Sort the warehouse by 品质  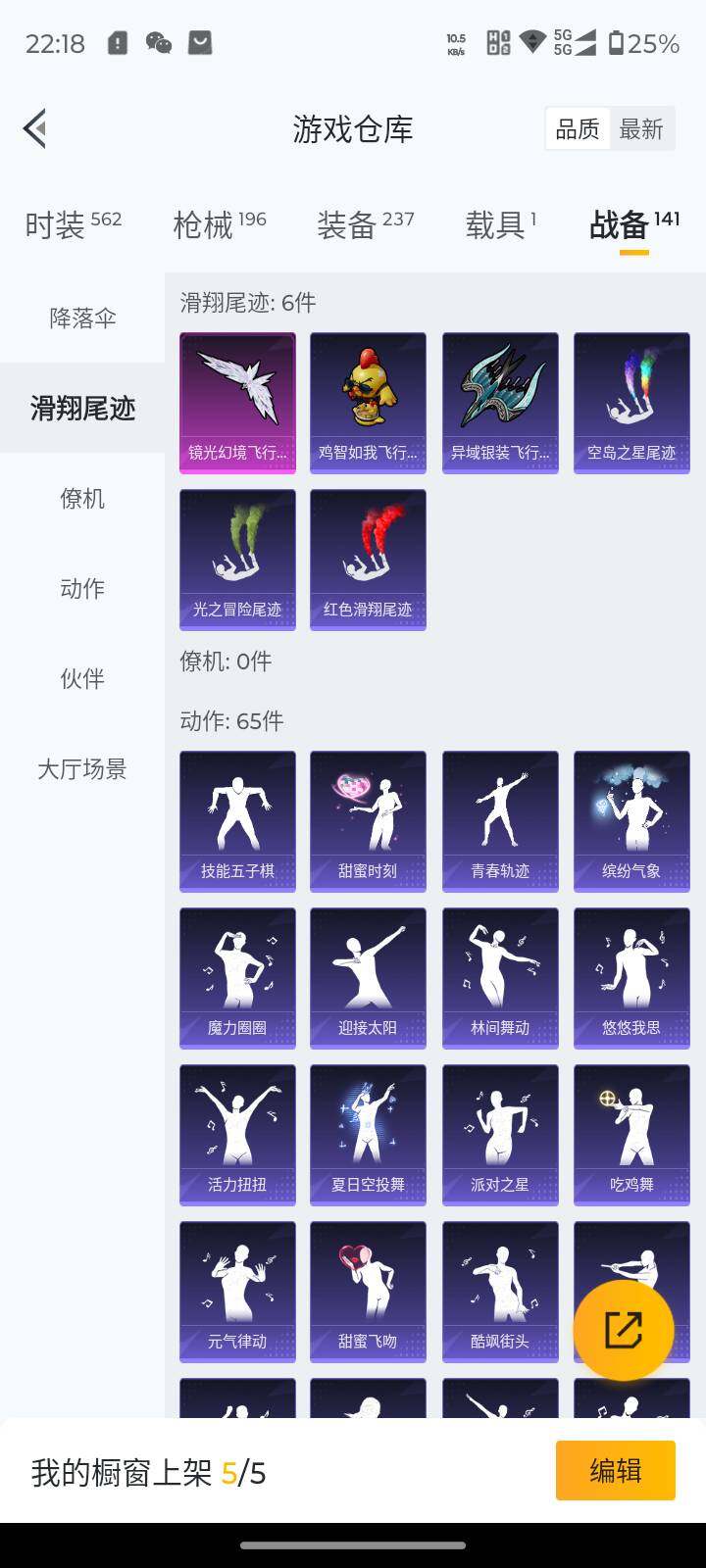577,129
